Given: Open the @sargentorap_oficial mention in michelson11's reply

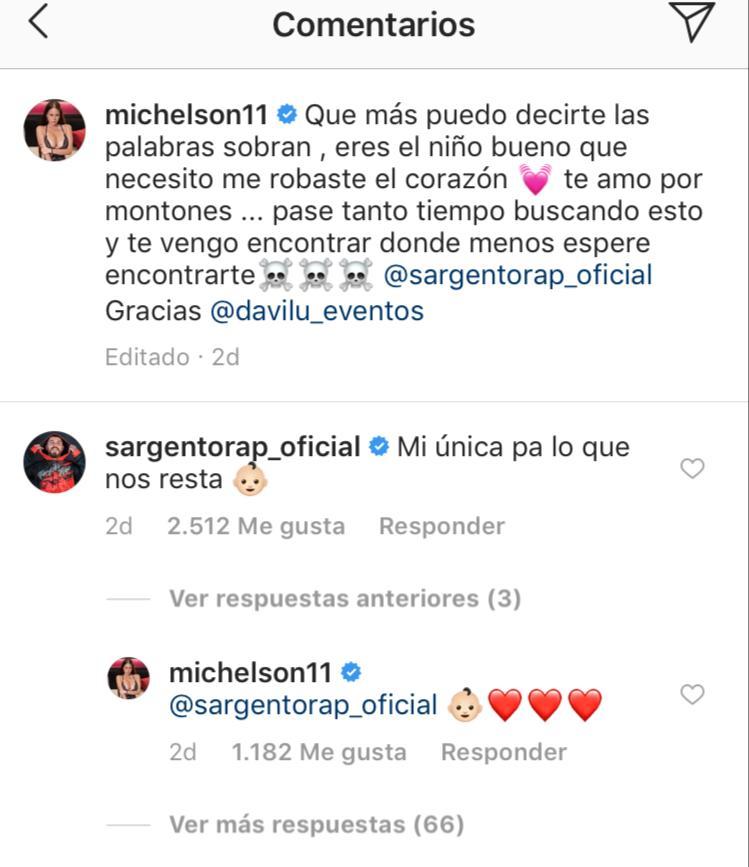Looking at the screenshot, I should point(303,705).
